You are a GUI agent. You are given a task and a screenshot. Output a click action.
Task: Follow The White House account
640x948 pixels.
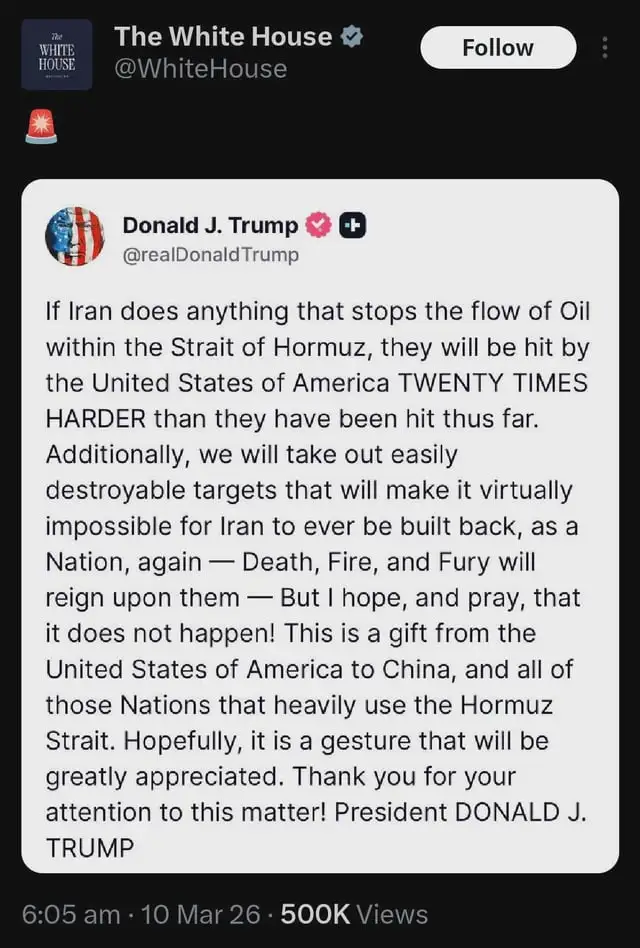pos(498,48)
